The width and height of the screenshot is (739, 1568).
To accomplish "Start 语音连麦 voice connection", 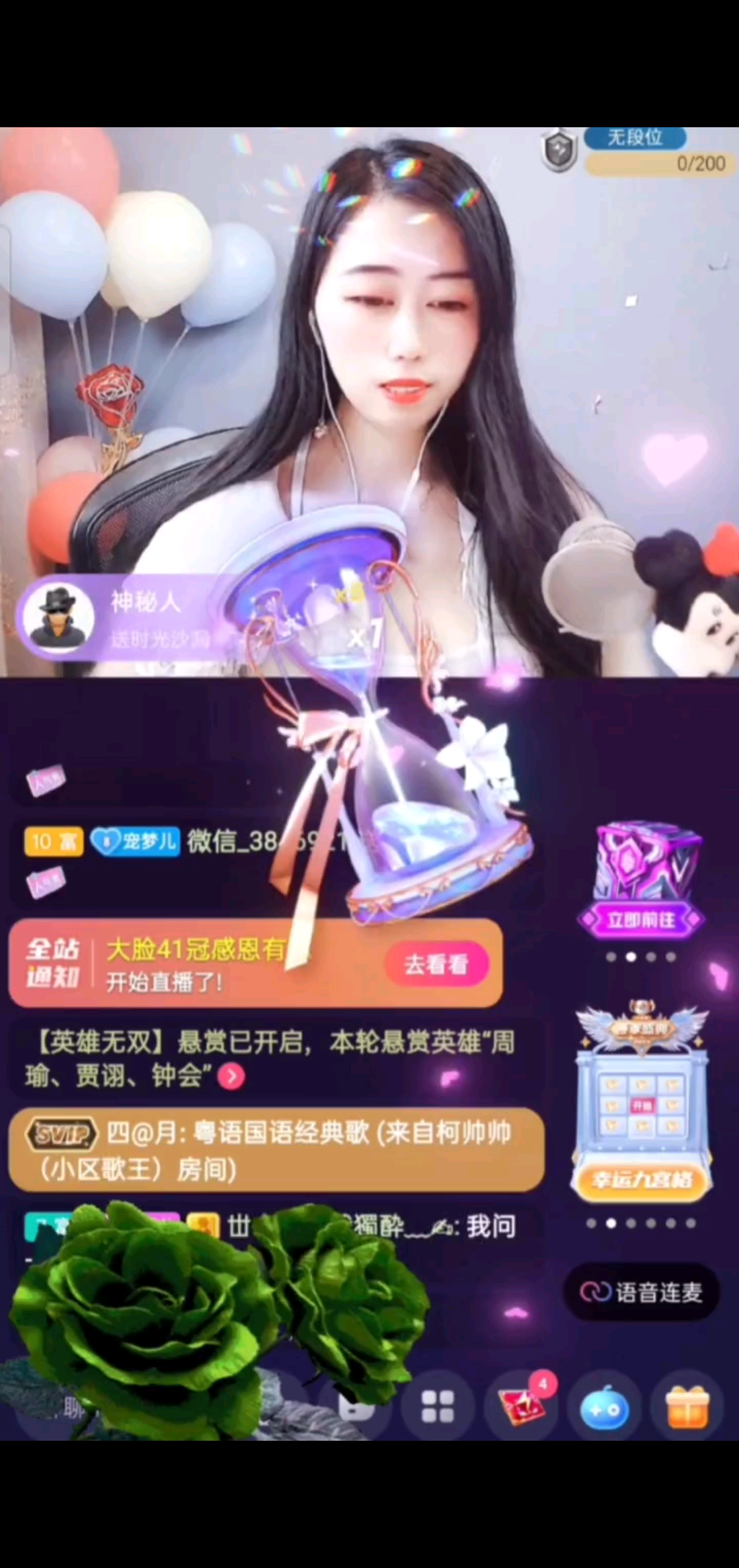I will [x=642, y=1292].
